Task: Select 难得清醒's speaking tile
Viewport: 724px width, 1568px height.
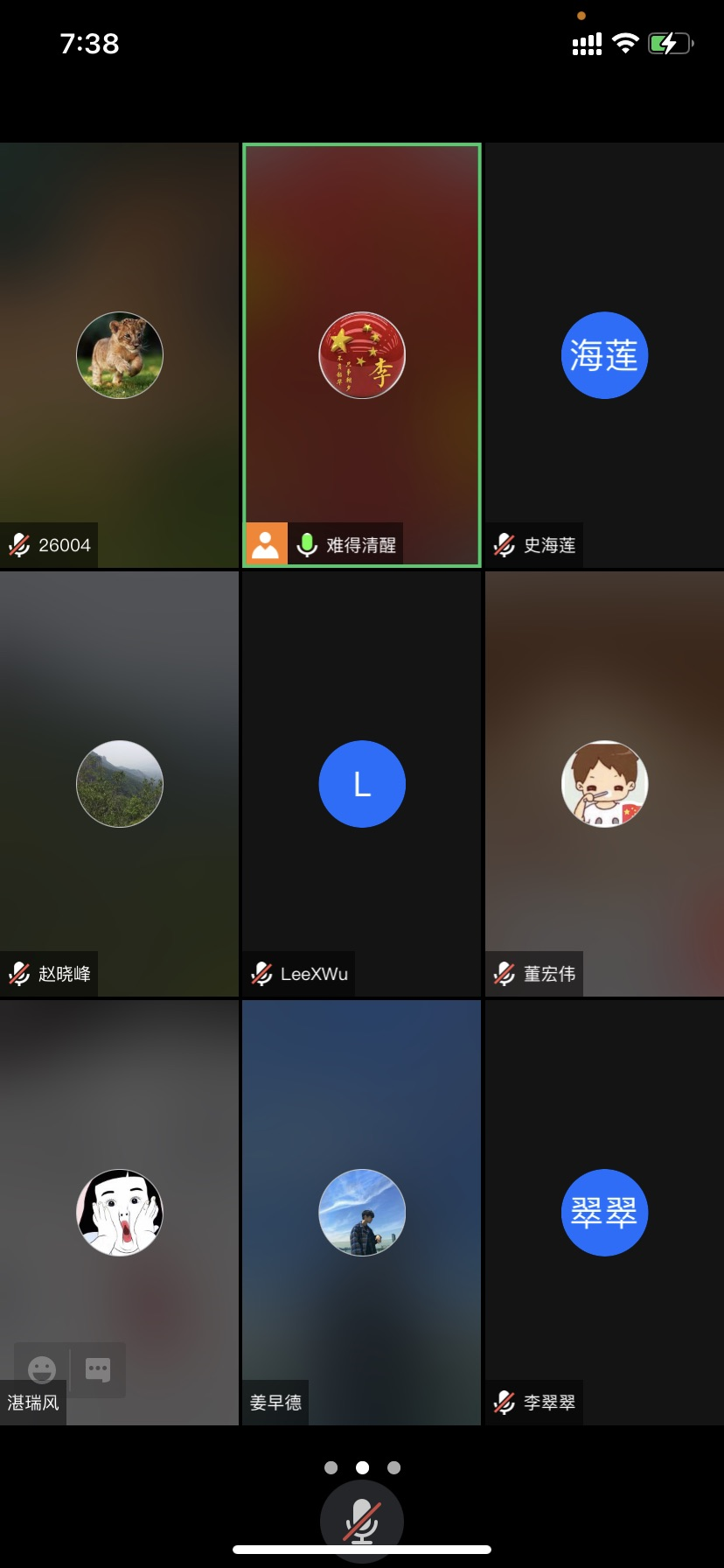Action: (x=361, y=355)
